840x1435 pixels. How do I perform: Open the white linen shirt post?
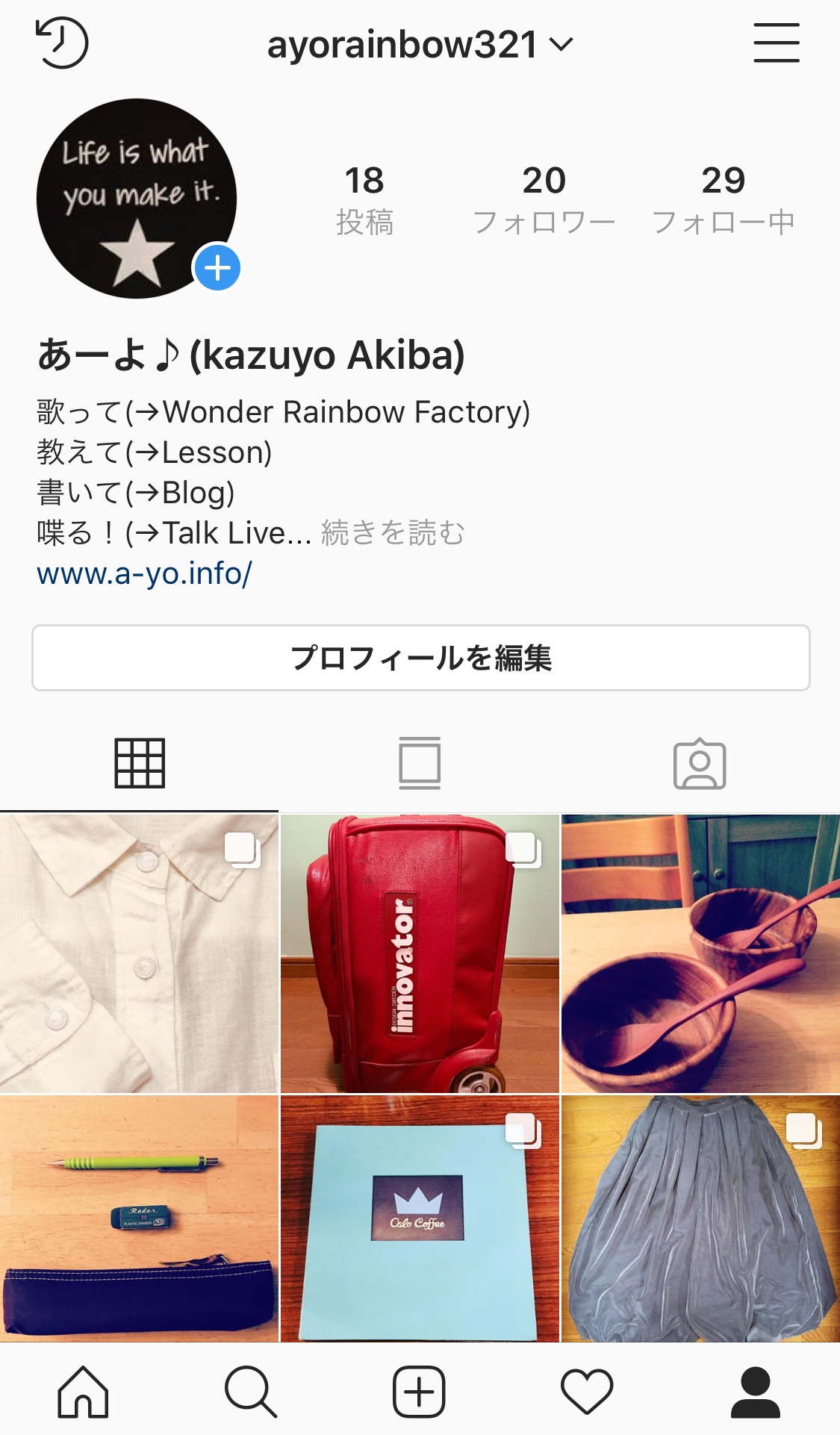[139, 953]
